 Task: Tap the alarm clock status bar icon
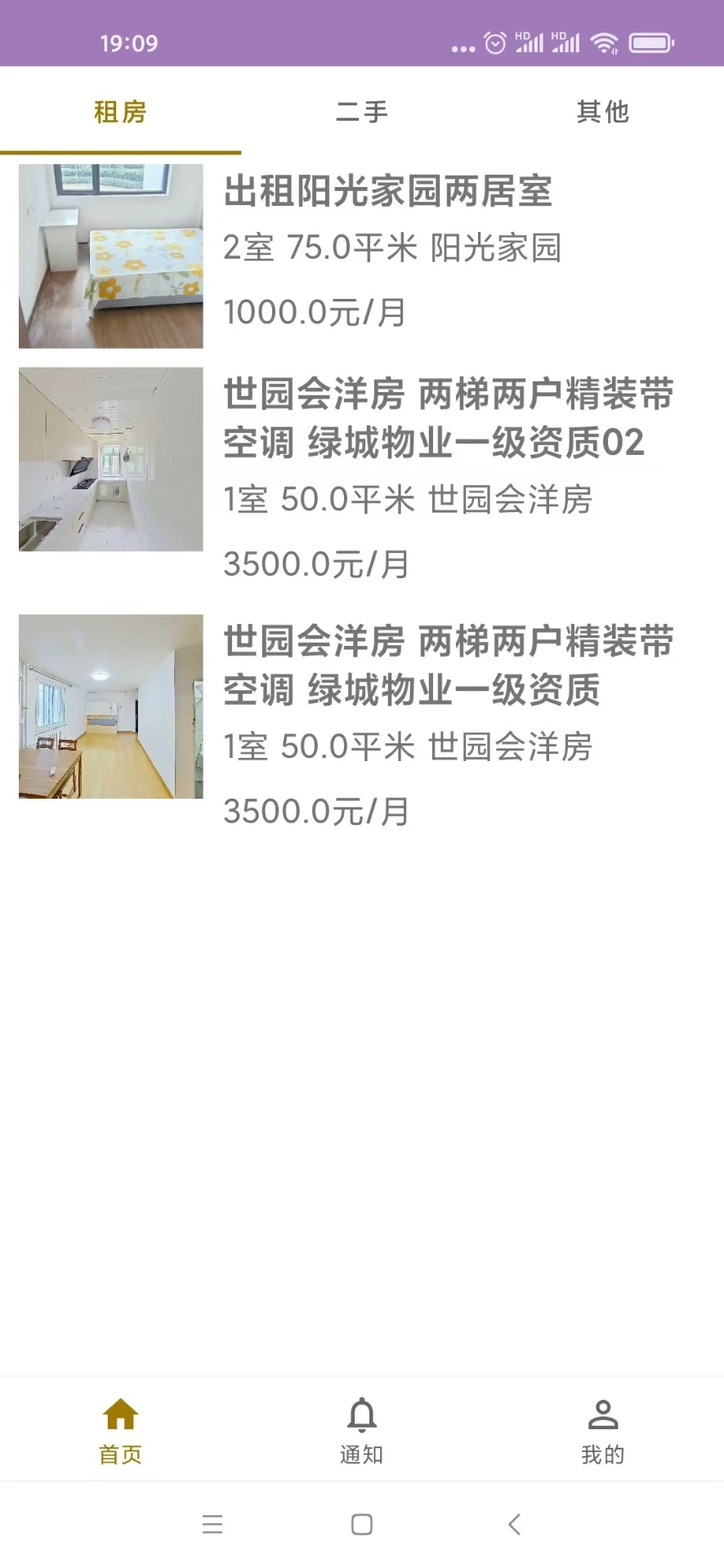click(495, 42)
